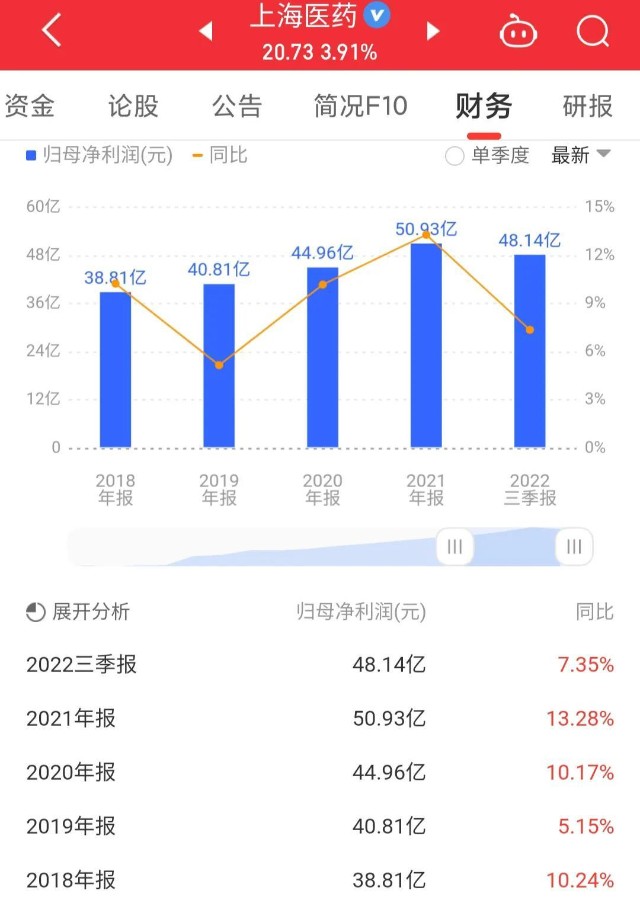Tap the 展开分析 expander
This screenshot has height=903, width=640.
78,612
